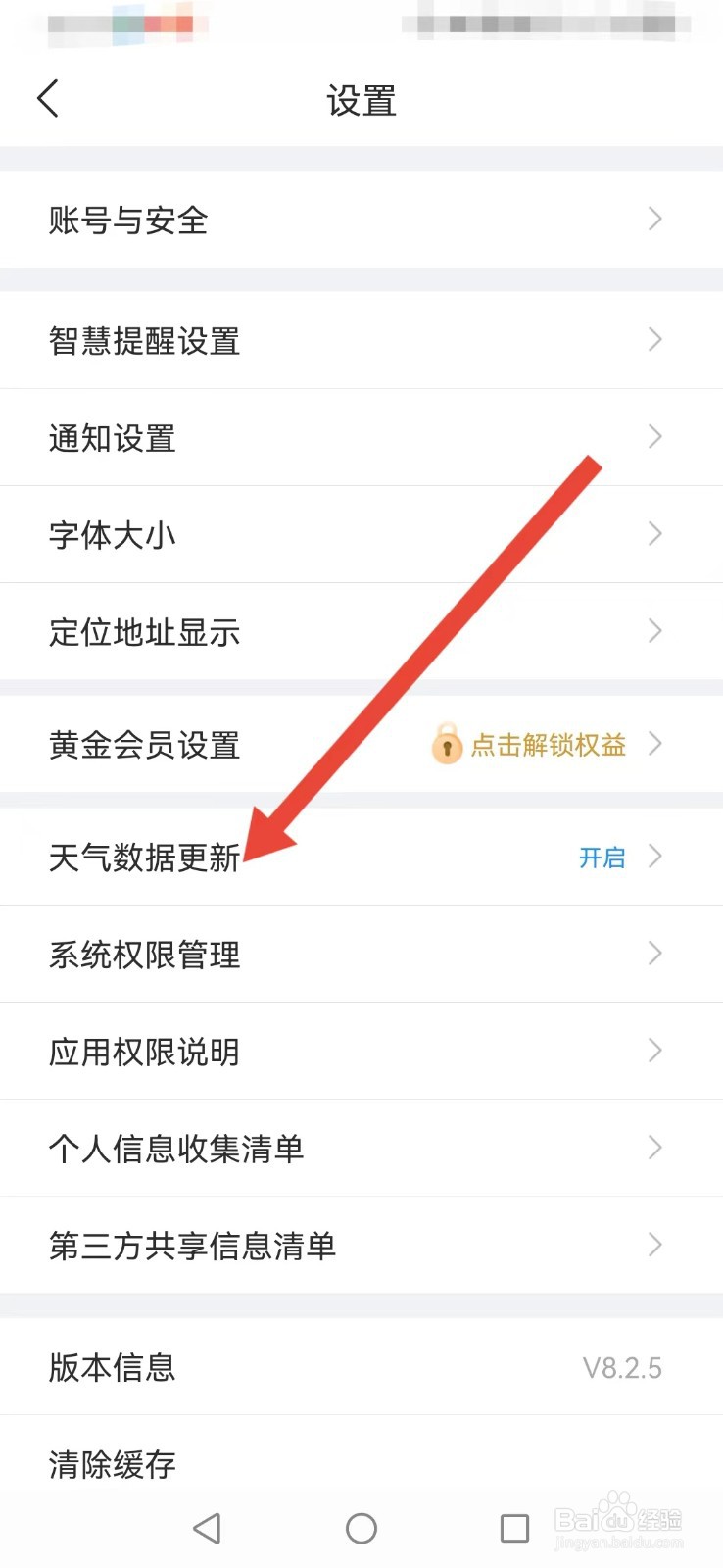Open 字体大小 to change font size
This screenshot has height=1568, width=723.
click(113, 535)
